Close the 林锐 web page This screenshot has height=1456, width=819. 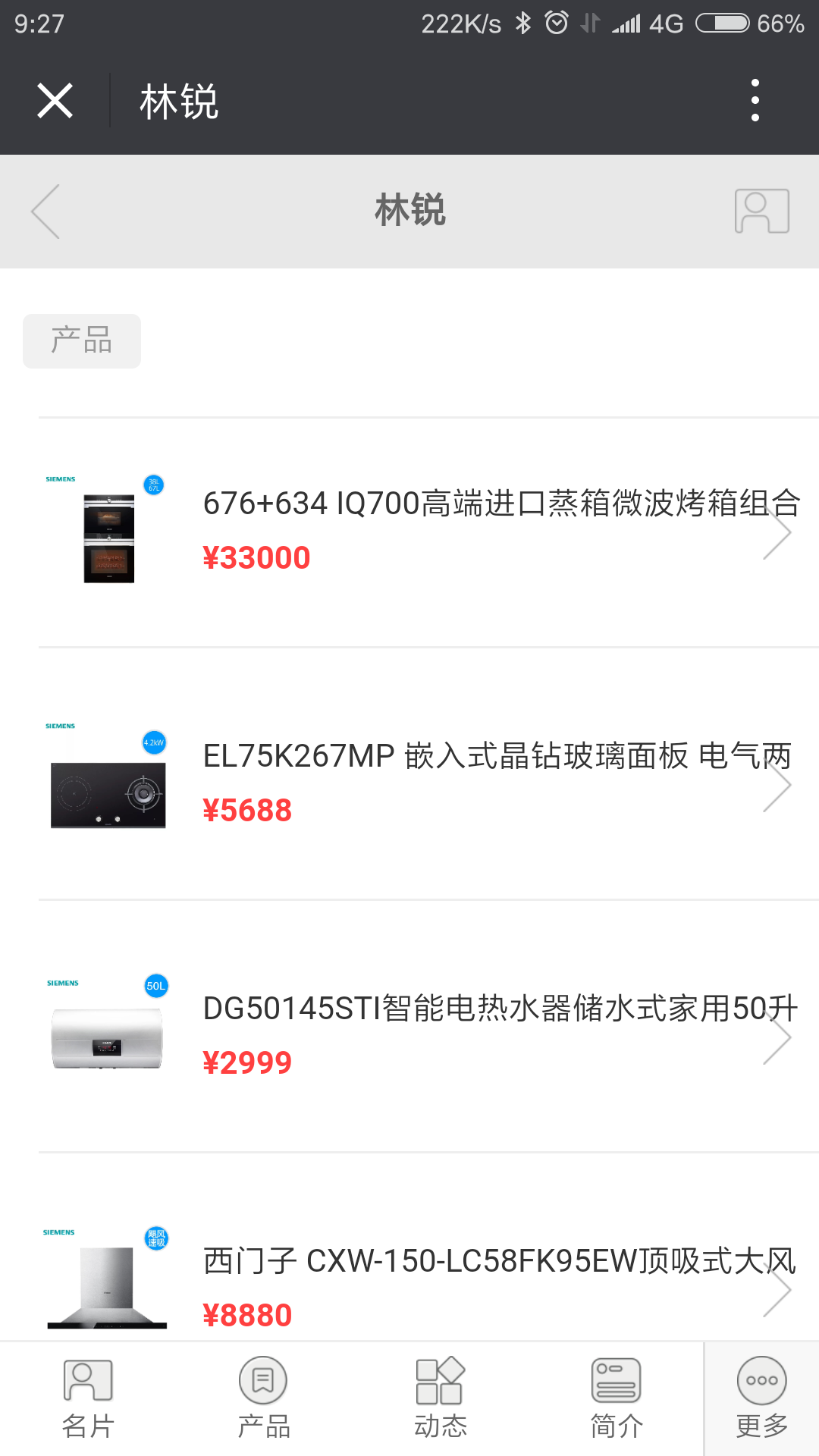55,101
